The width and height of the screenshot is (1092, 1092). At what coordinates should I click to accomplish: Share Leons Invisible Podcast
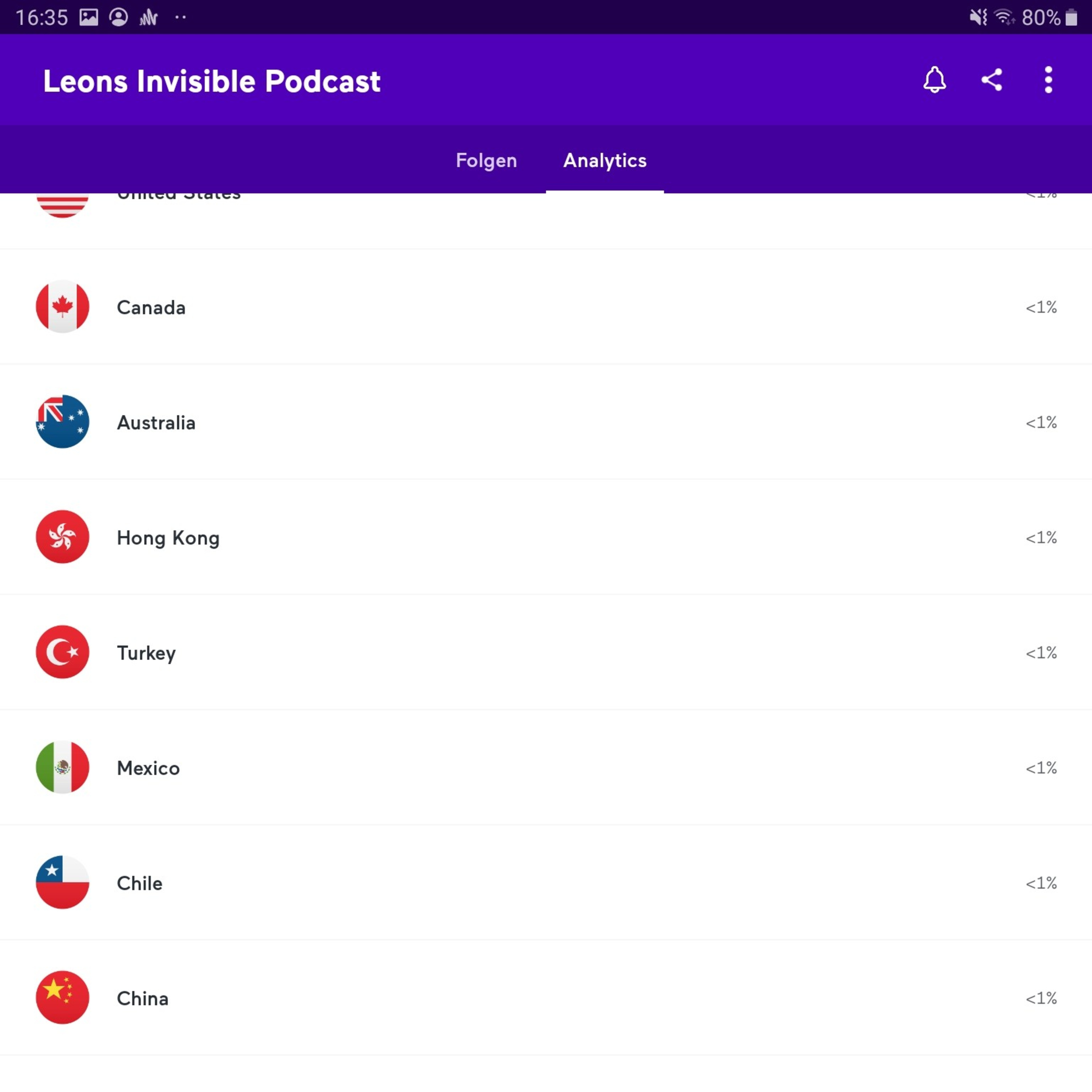[992, 80]
